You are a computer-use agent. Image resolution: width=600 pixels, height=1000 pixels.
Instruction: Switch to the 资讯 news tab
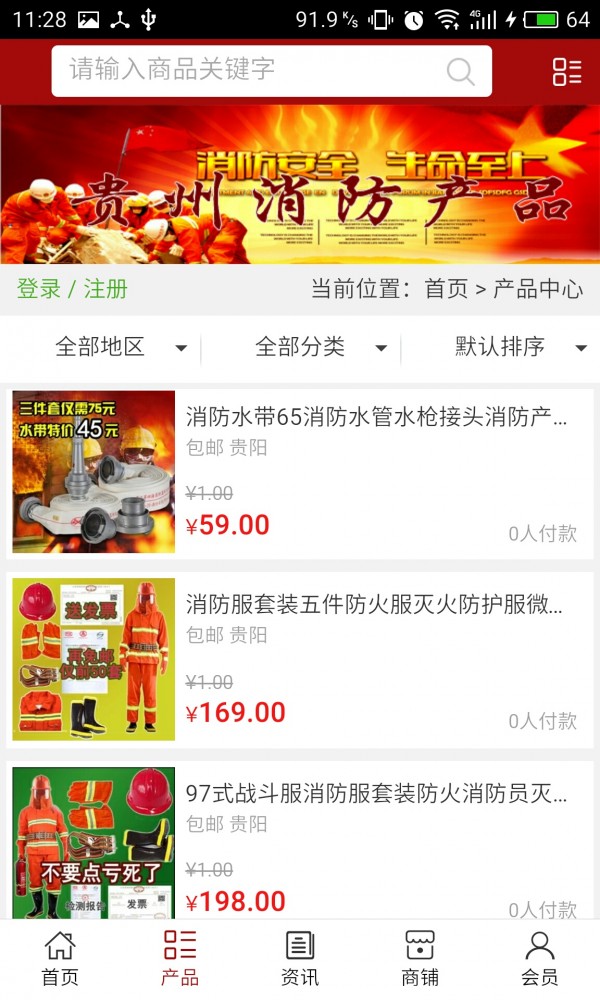click(x=300, y=958)
